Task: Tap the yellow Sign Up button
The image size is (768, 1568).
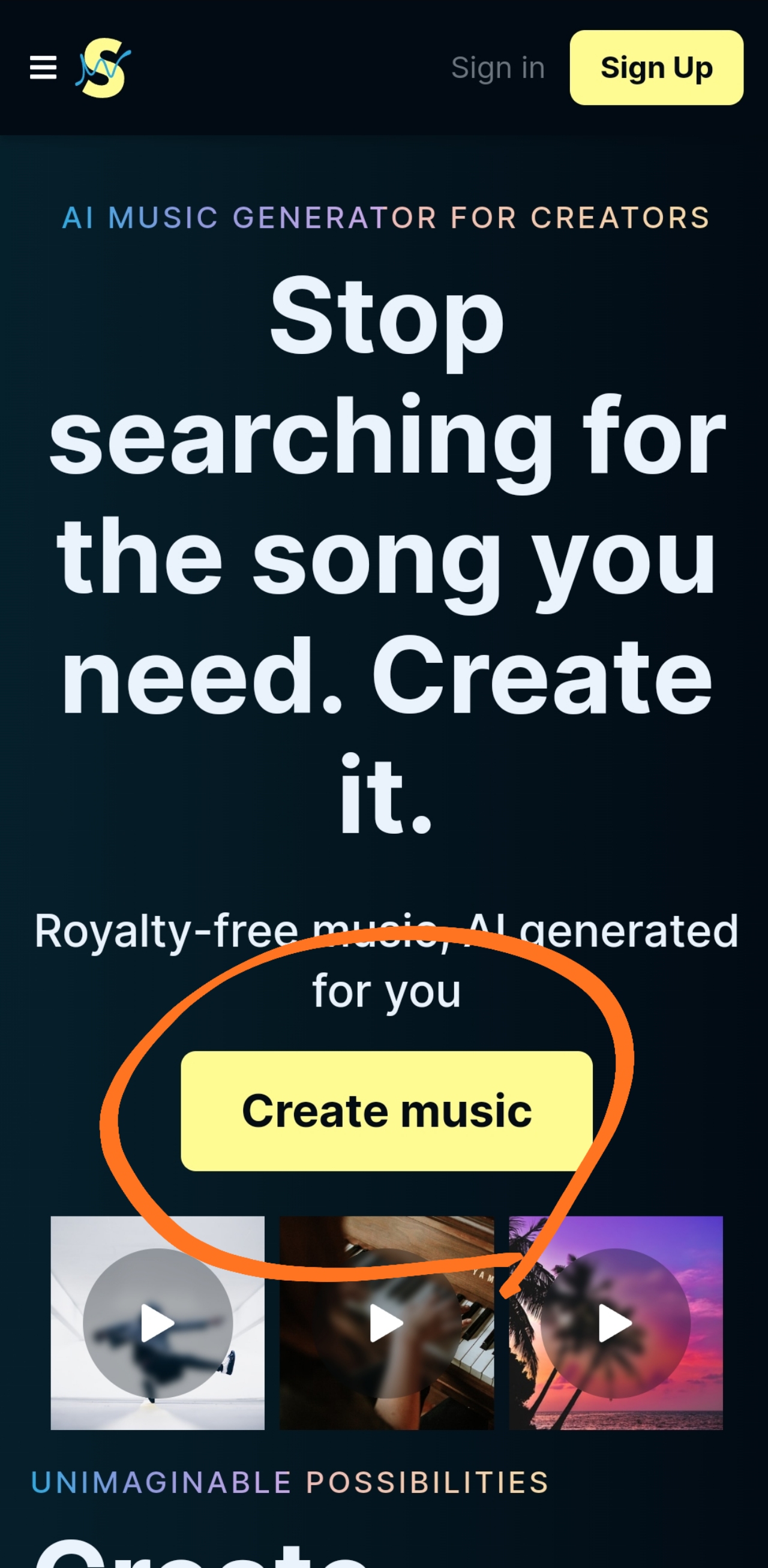Action: pyautogui.click(x=656, y=68)
